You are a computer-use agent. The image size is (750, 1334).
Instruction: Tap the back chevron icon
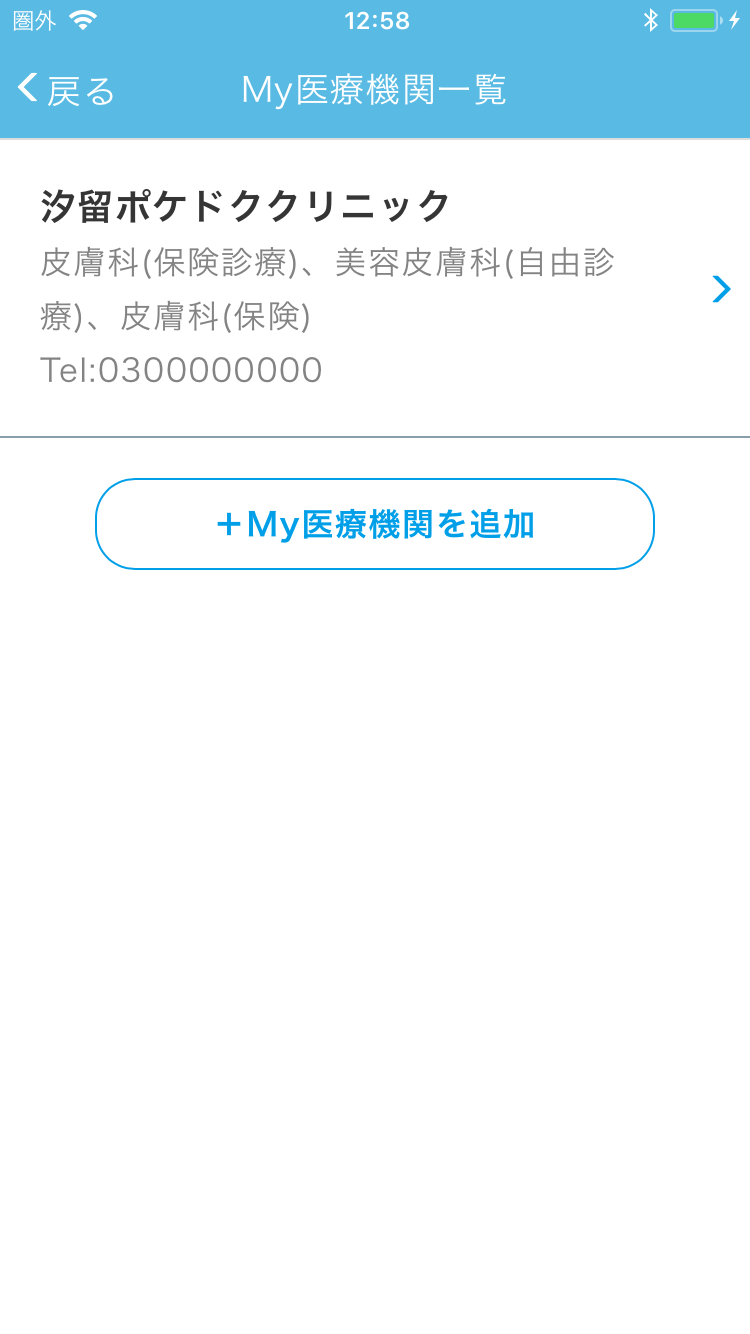[25, 88]
